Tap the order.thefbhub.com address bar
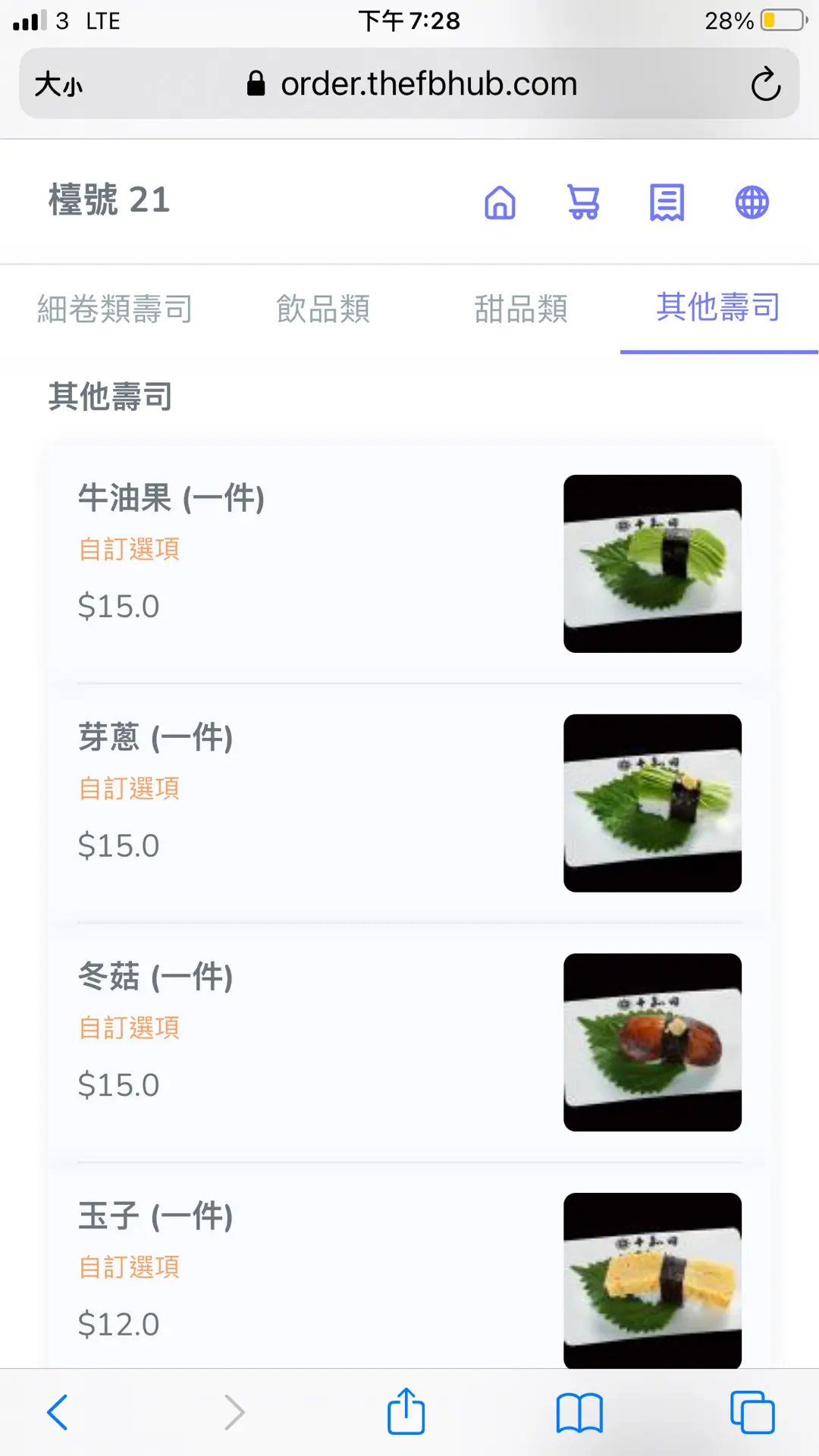This screenshot has width=819, height=1456. (428, 84)
